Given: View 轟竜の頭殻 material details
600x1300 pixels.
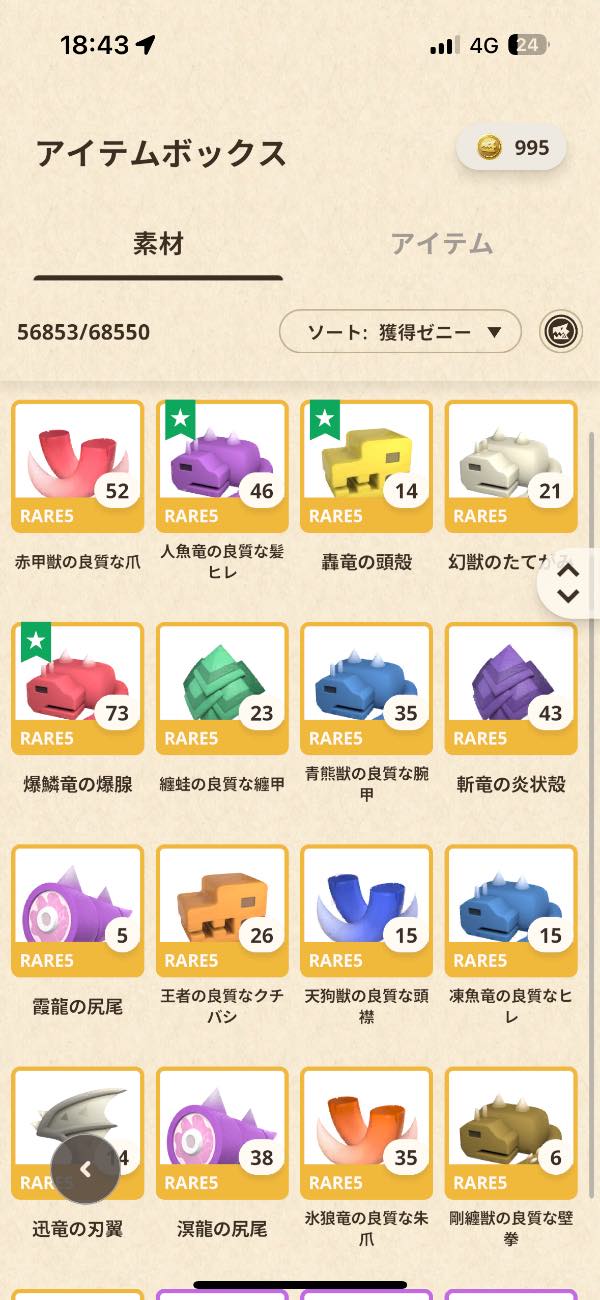Looking at the screenshot, I should pyautogui.click(x=366, y=467).
